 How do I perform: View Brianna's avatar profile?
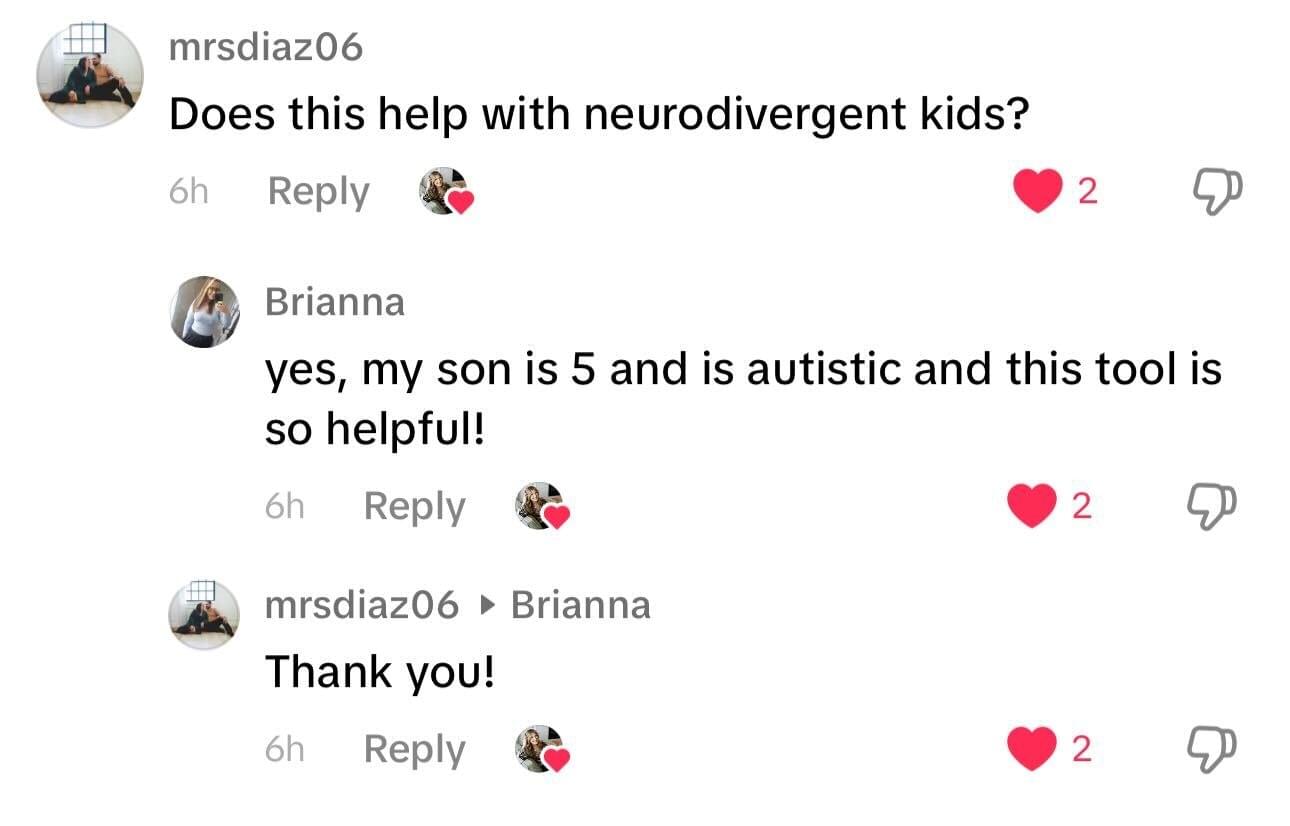coord(204,312)
